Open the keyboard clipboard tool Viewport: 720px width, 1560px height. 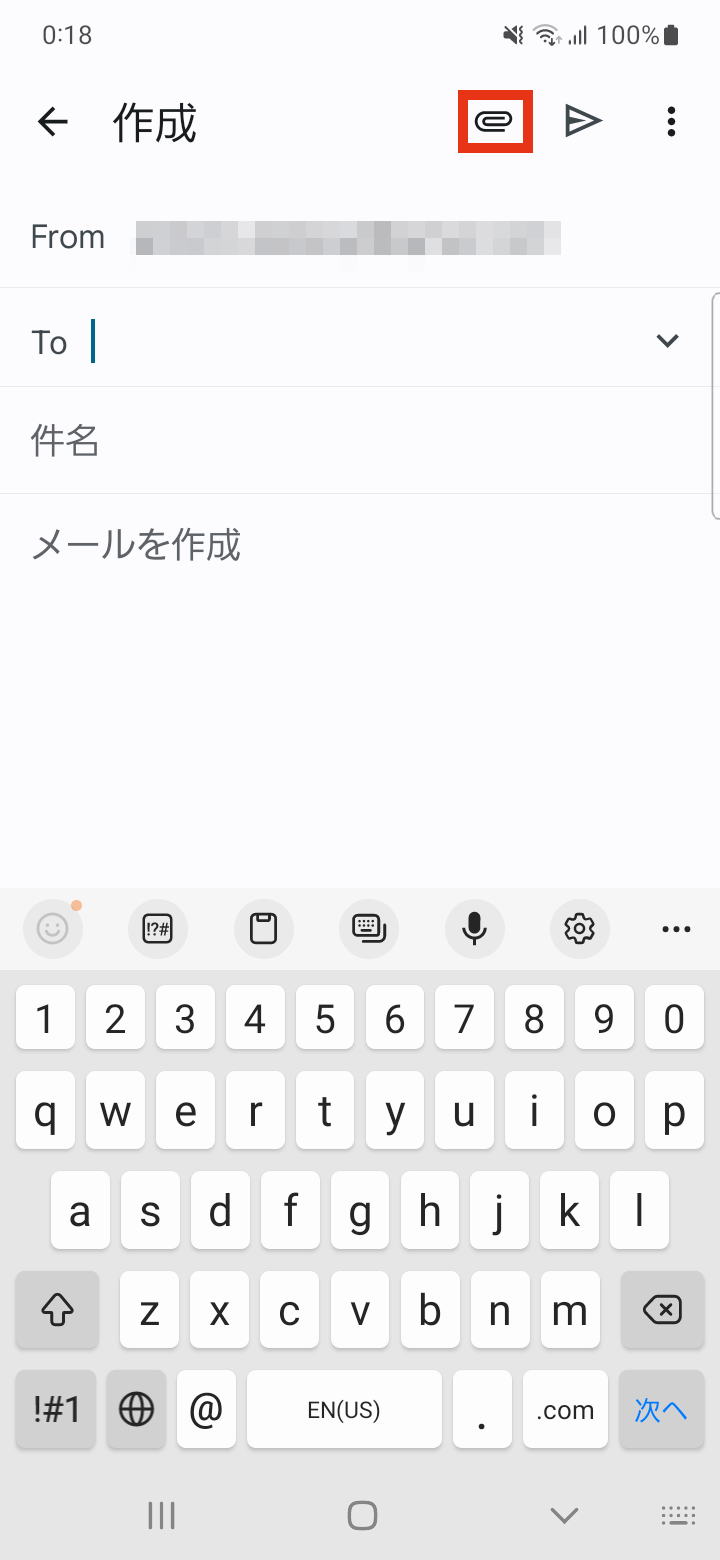(x=263, y=929)
